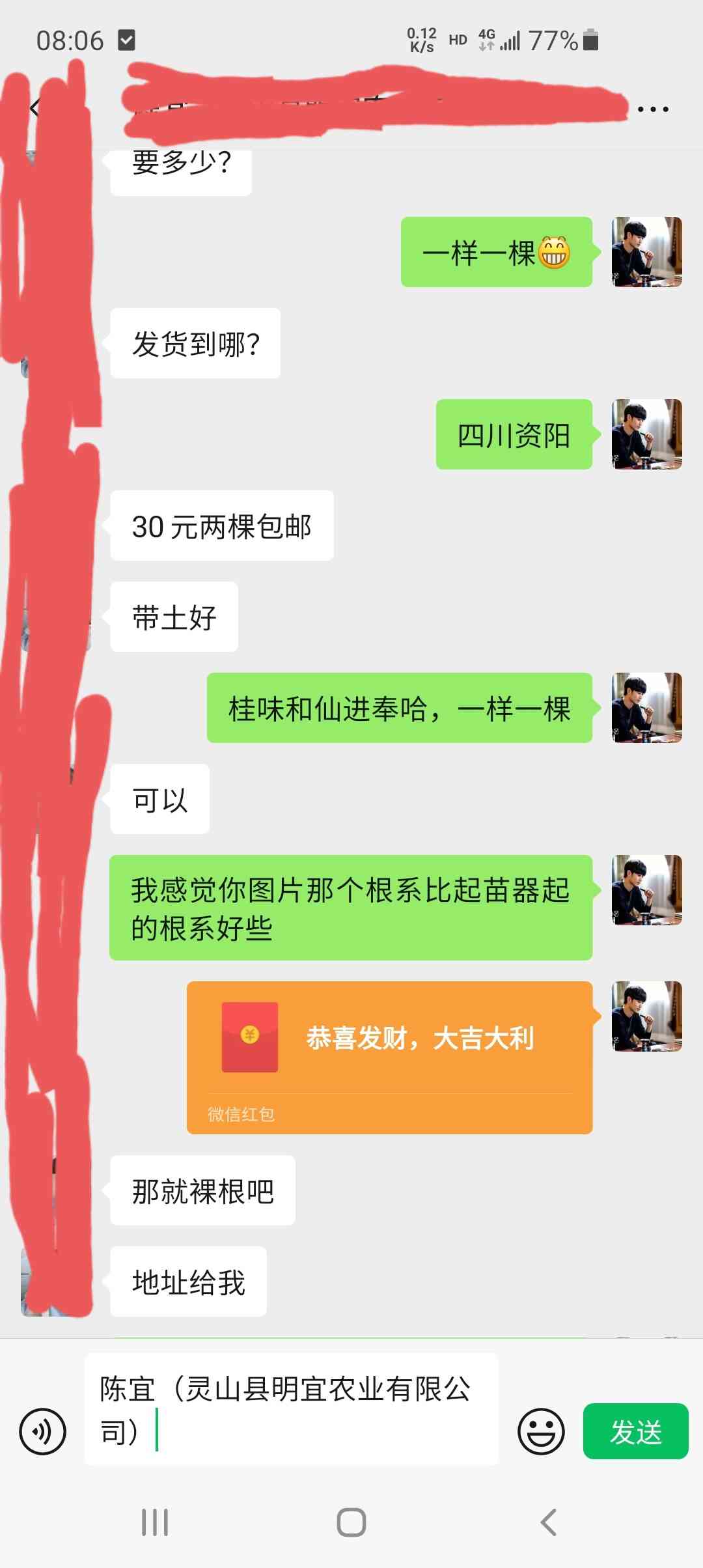The width and height of the screenshot is (703, 1568).
Task: Open the chat overflow menu
Action: tap(653, 109)
